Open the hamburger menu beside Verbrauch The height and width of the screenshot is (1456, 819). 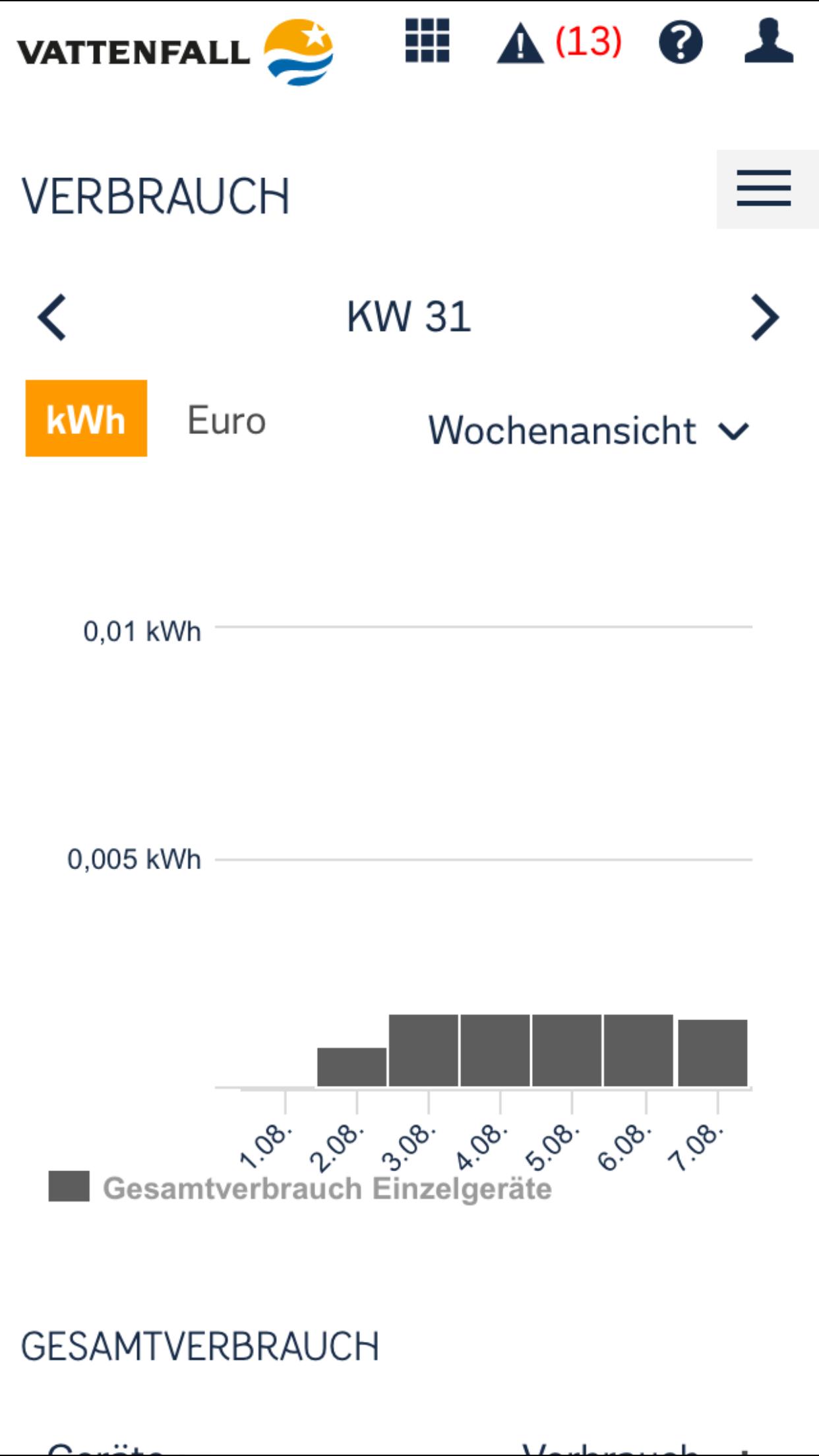pos(764,189)
